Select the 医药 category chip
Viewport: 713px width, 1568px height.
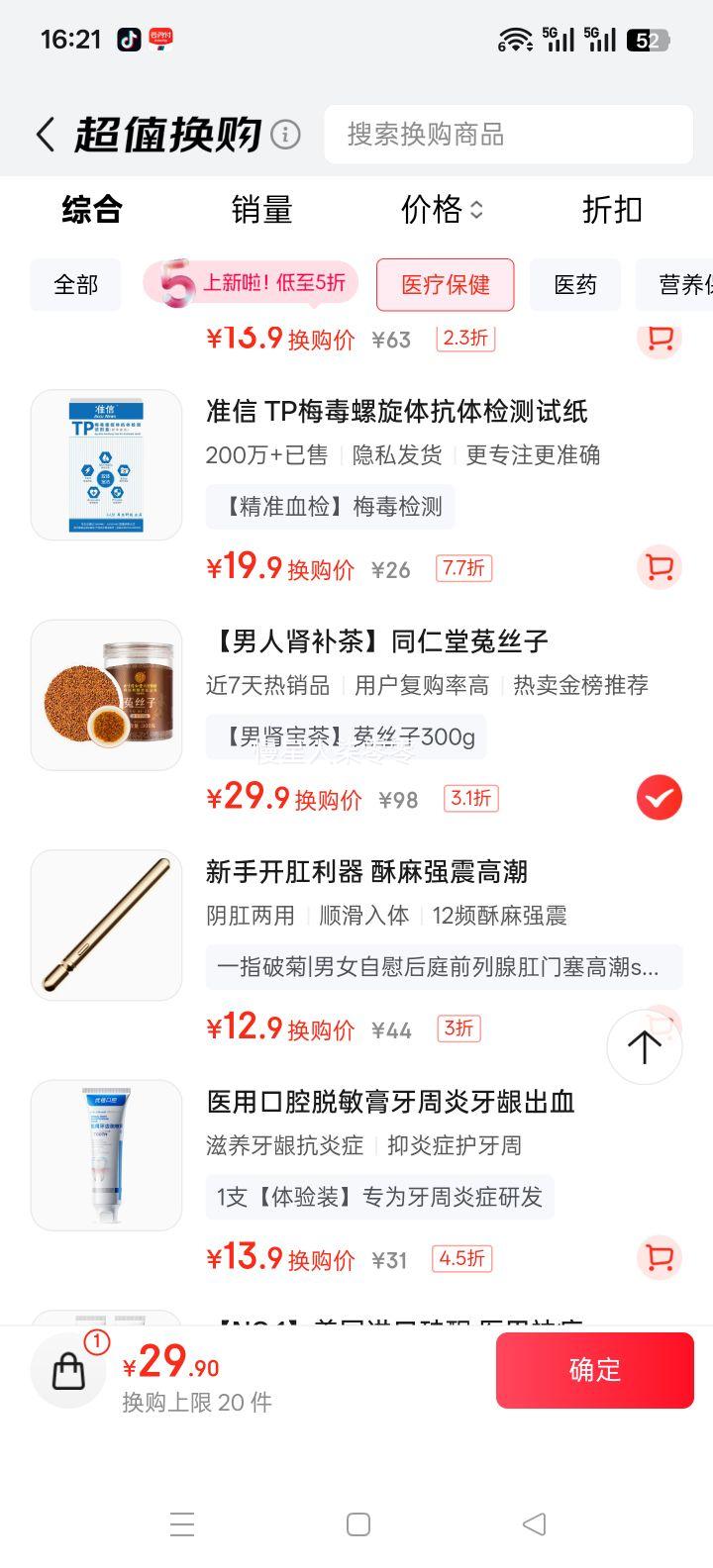[x=575, y=285]
